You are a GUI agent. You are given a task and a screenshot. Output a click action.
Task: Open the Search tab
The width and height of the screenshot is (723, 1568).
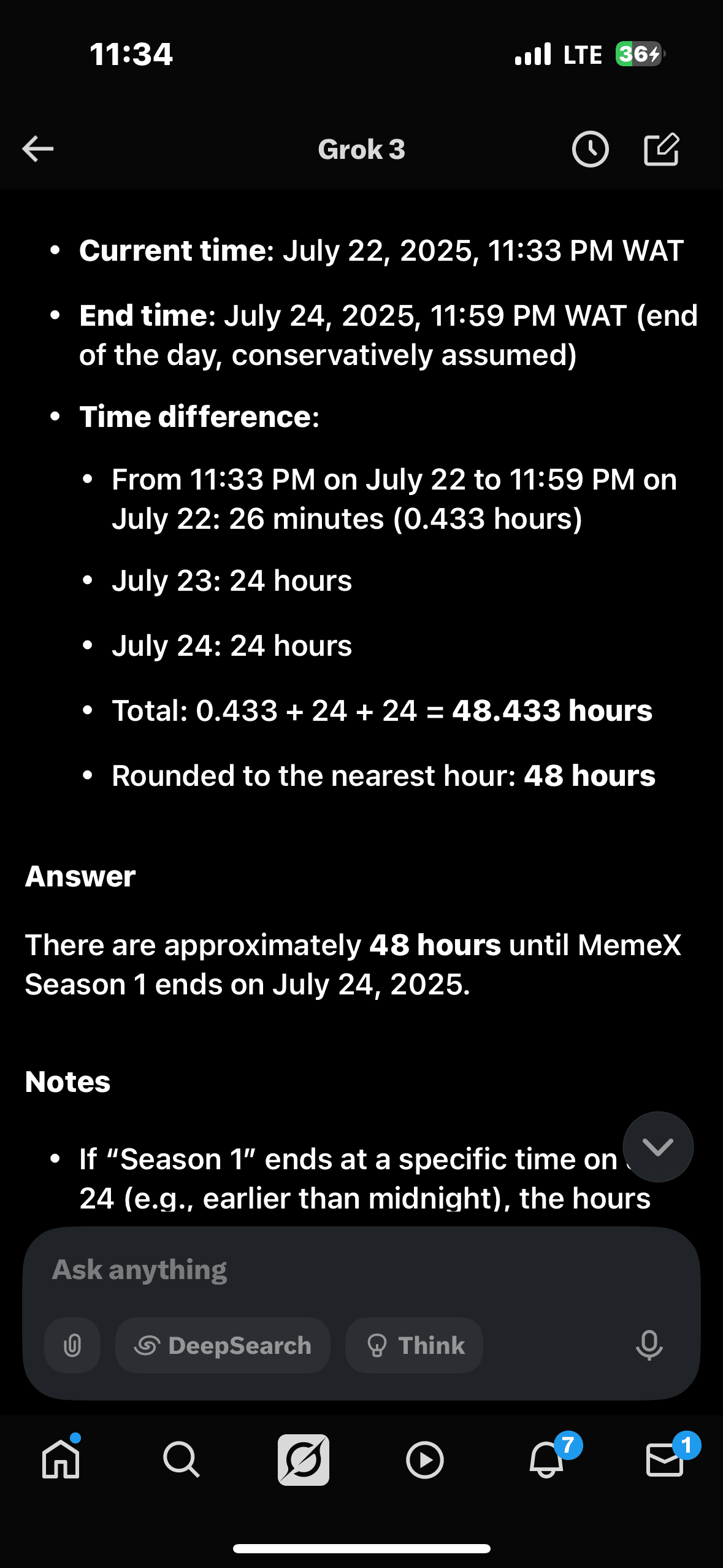pos(181,1459)
